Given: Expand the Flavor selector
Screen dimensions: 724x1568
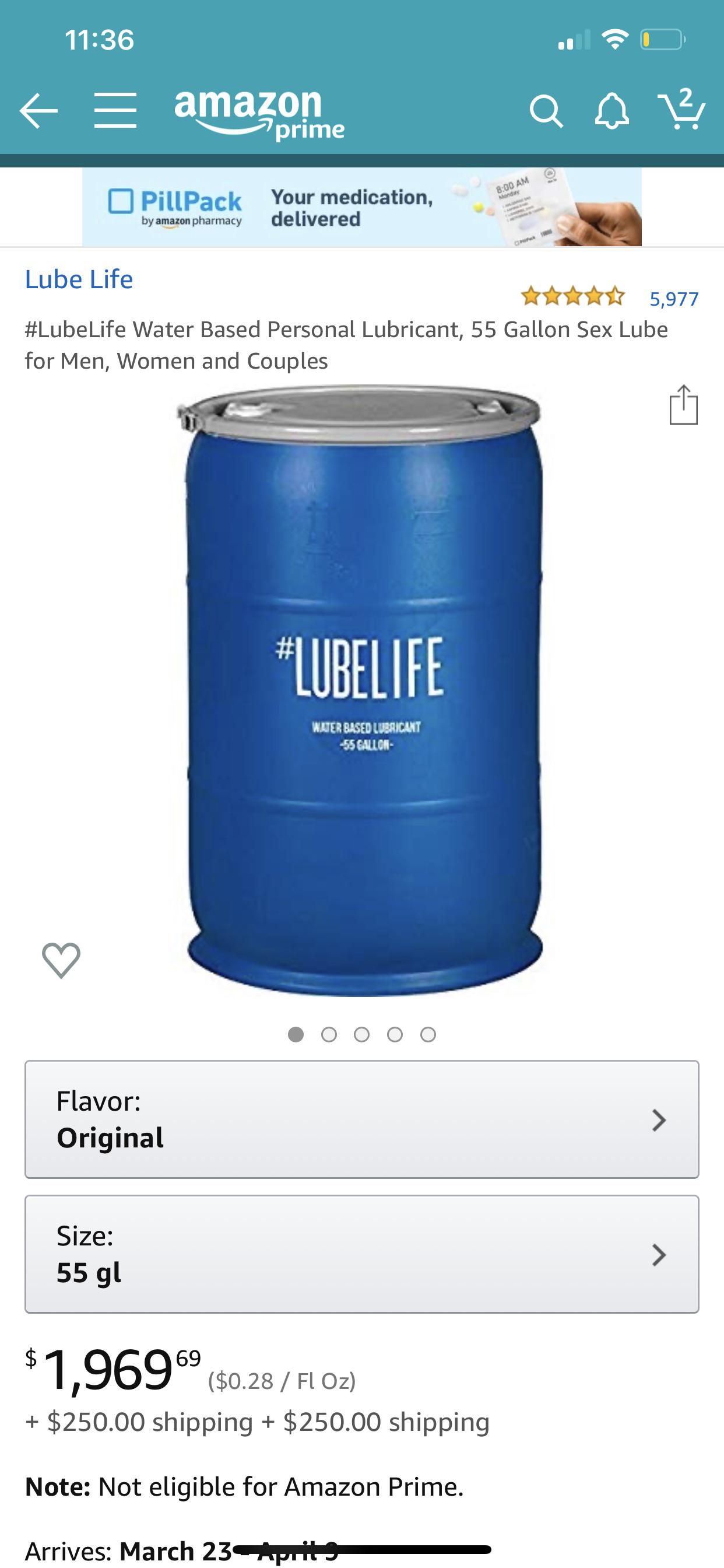Looking at the screenshot, I should click(361, 1119).
